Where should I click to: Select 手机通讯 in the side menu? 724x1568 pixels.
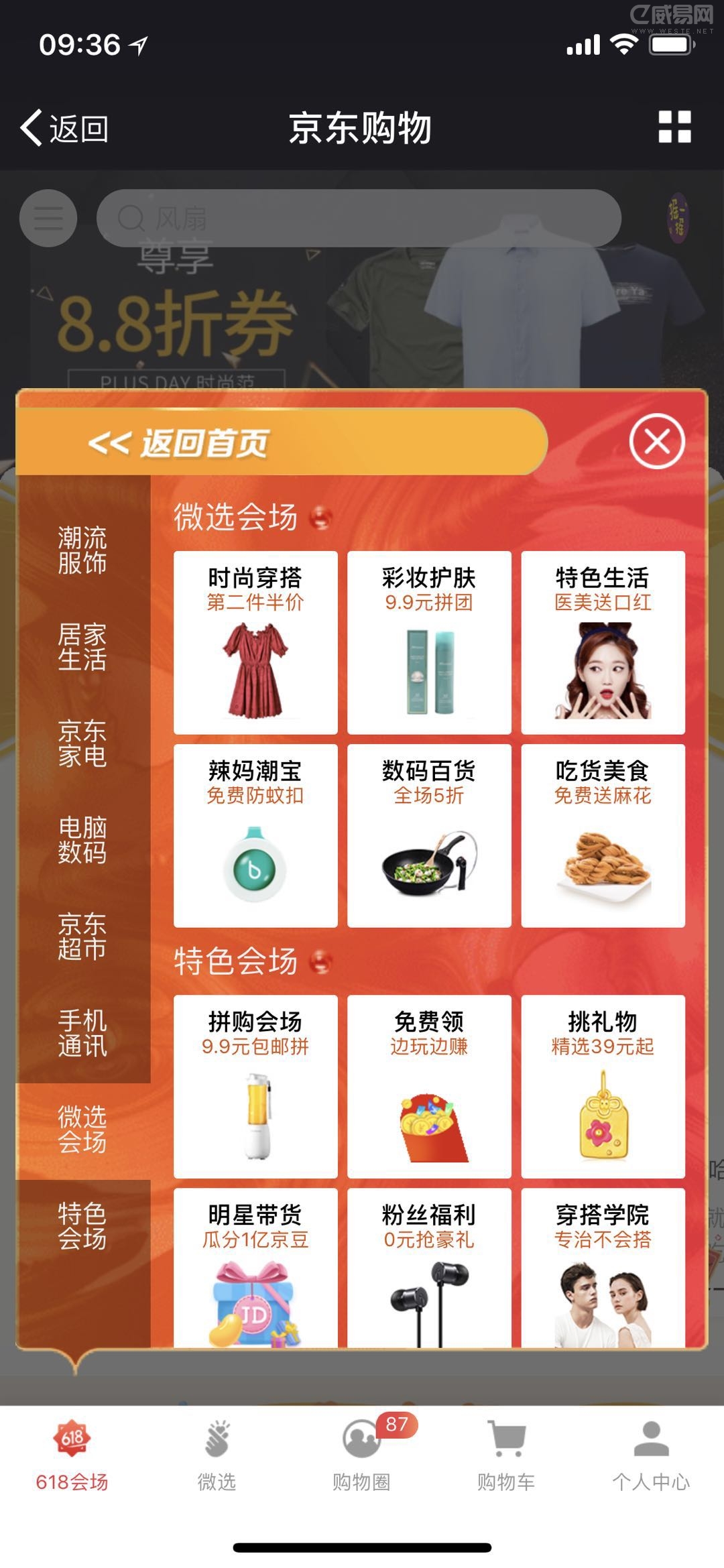click(x=82, y=1033)
